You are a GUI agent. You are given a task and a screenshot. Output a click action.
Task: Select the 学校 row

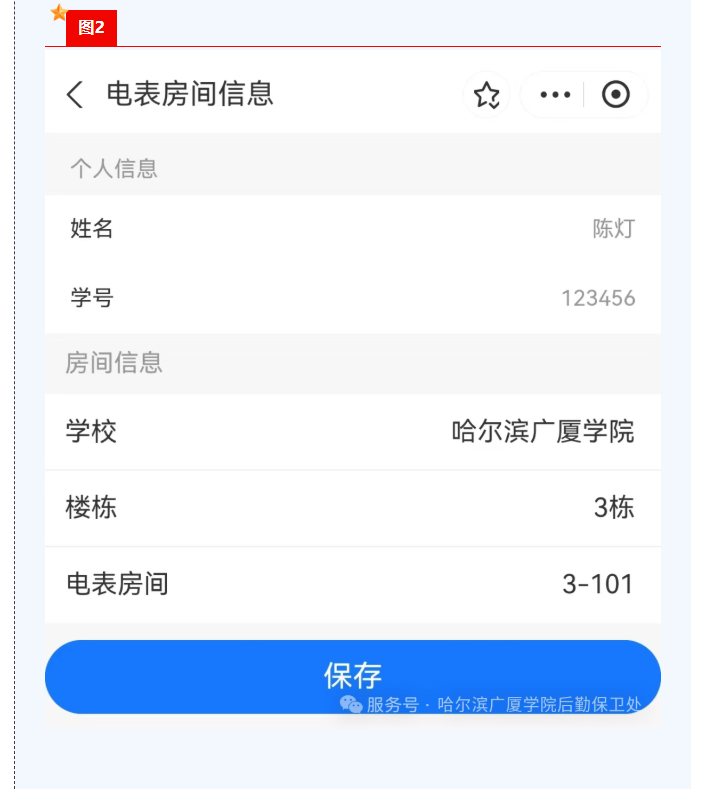(352, 432)
